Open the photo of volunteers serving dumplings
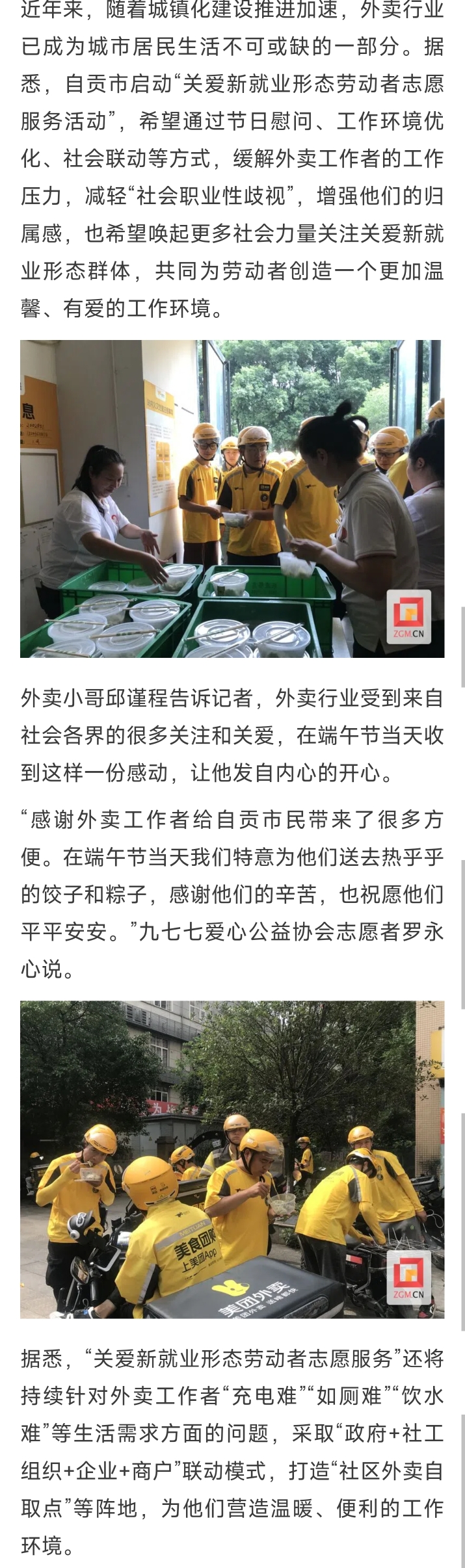Image resolution: width=465 pixels, height=1568 pixels. [x=232, y=499]
